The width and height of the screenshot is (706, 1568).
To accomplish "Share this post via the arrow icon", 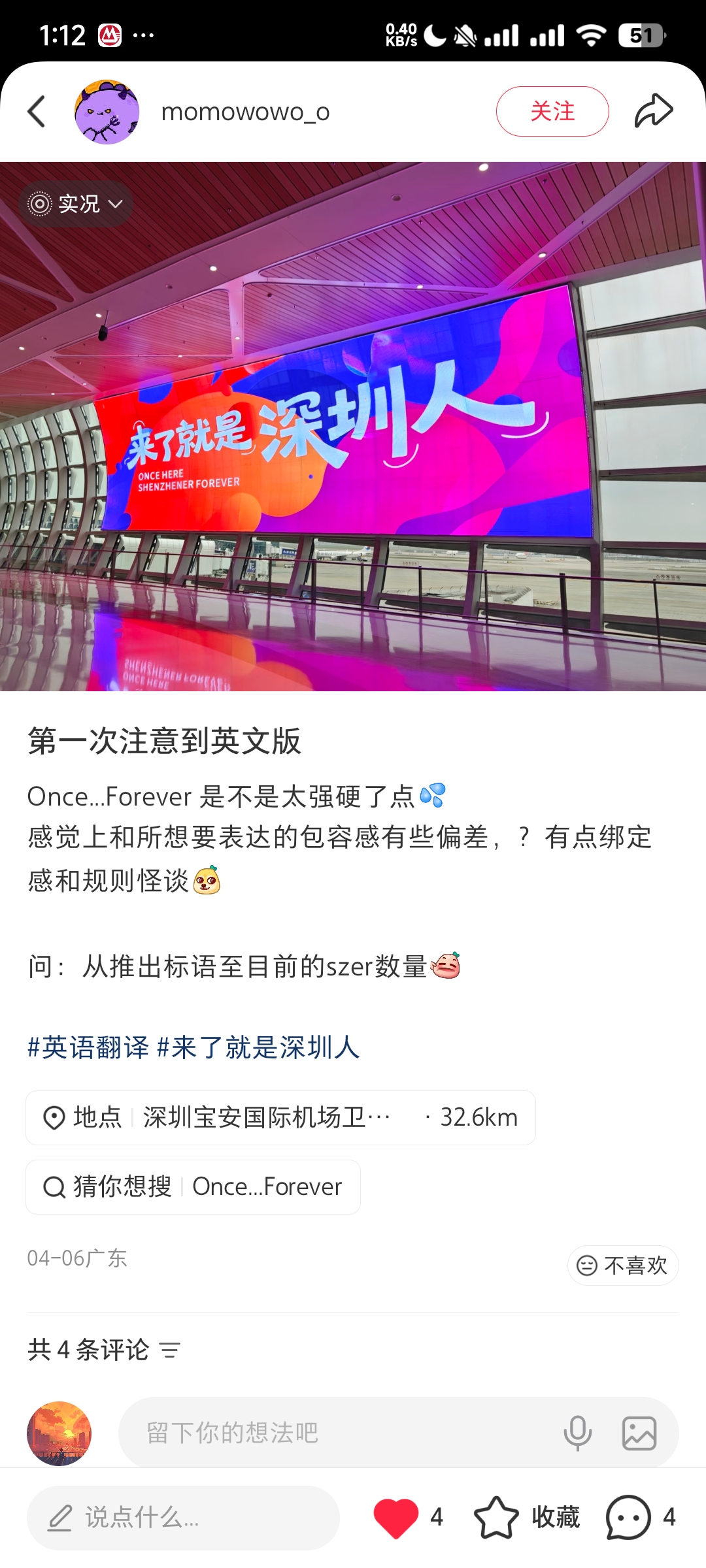I will click(653, 111).
